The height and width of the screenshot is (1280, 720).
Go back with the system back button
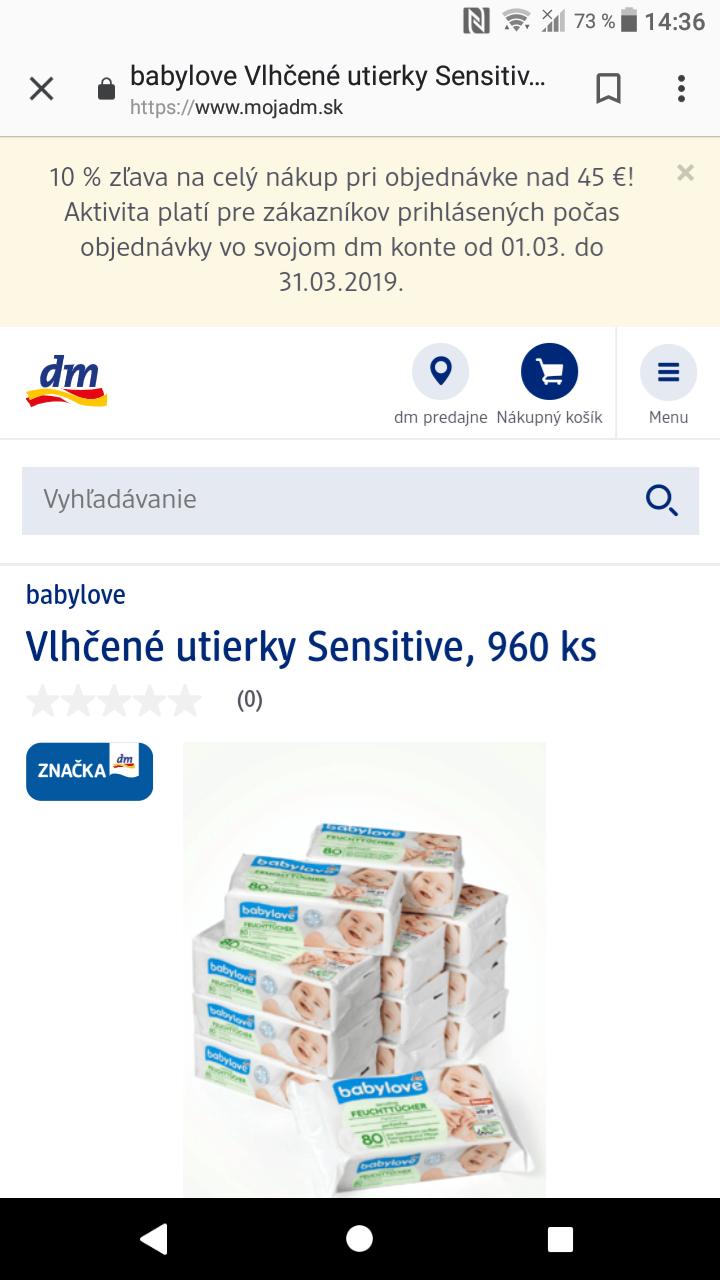pos(153,1239)
